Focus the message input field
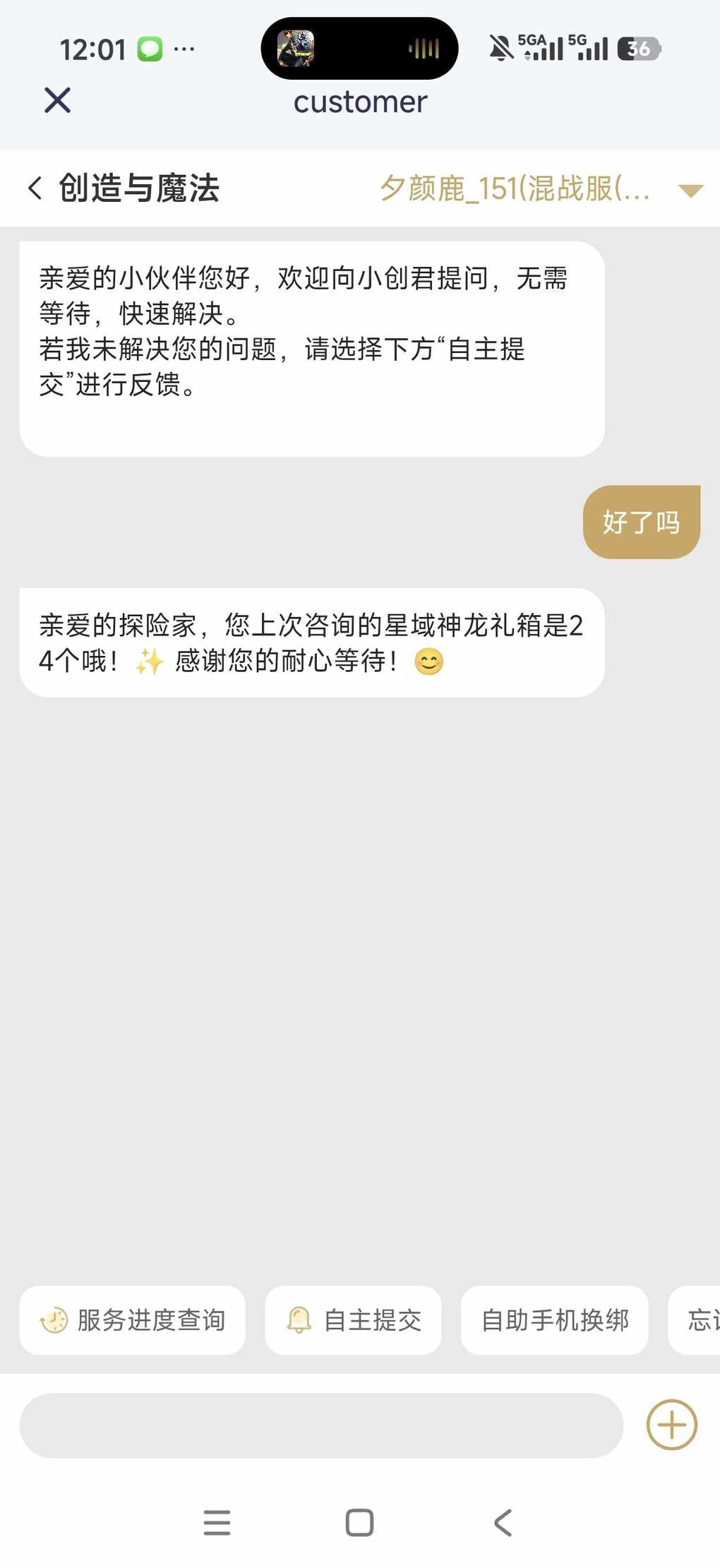This screenshot has width=720, height=1568. coord(321,1425)
